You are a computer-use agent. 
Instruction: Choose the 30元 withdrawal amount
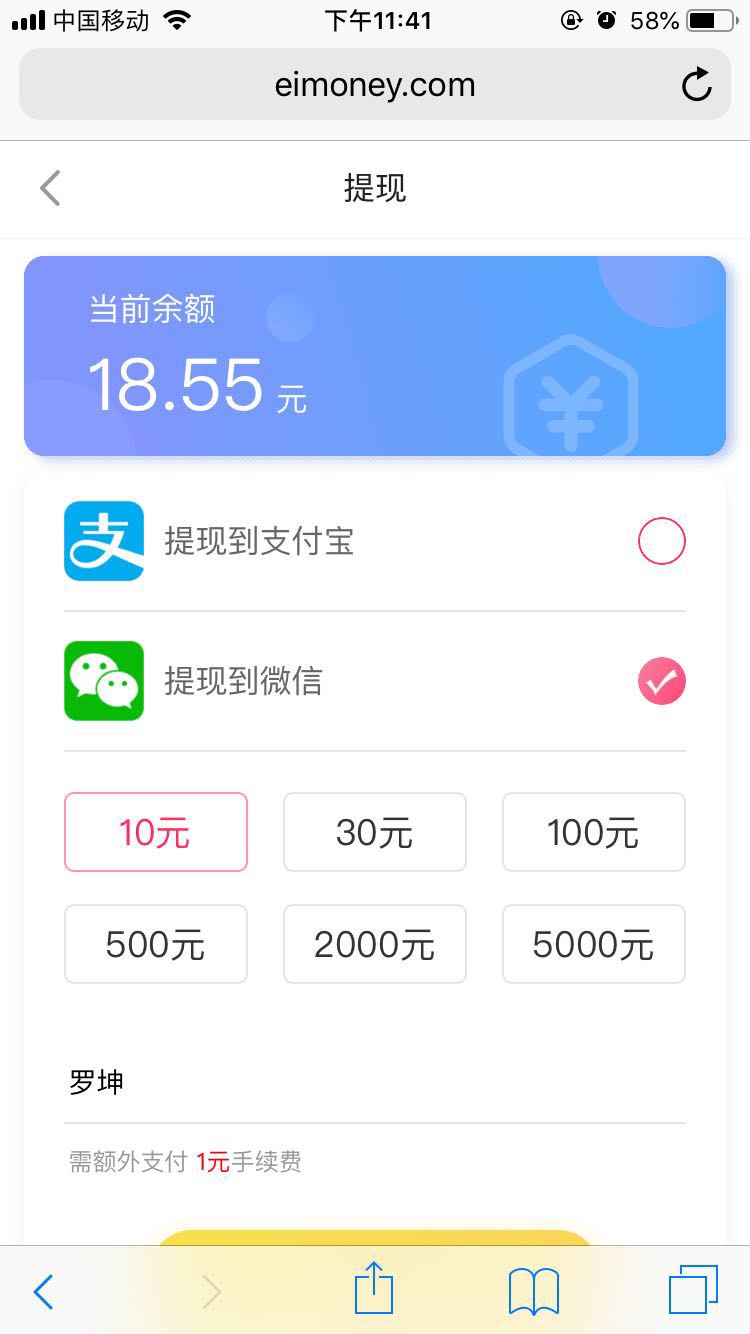(x=374, y=832)
